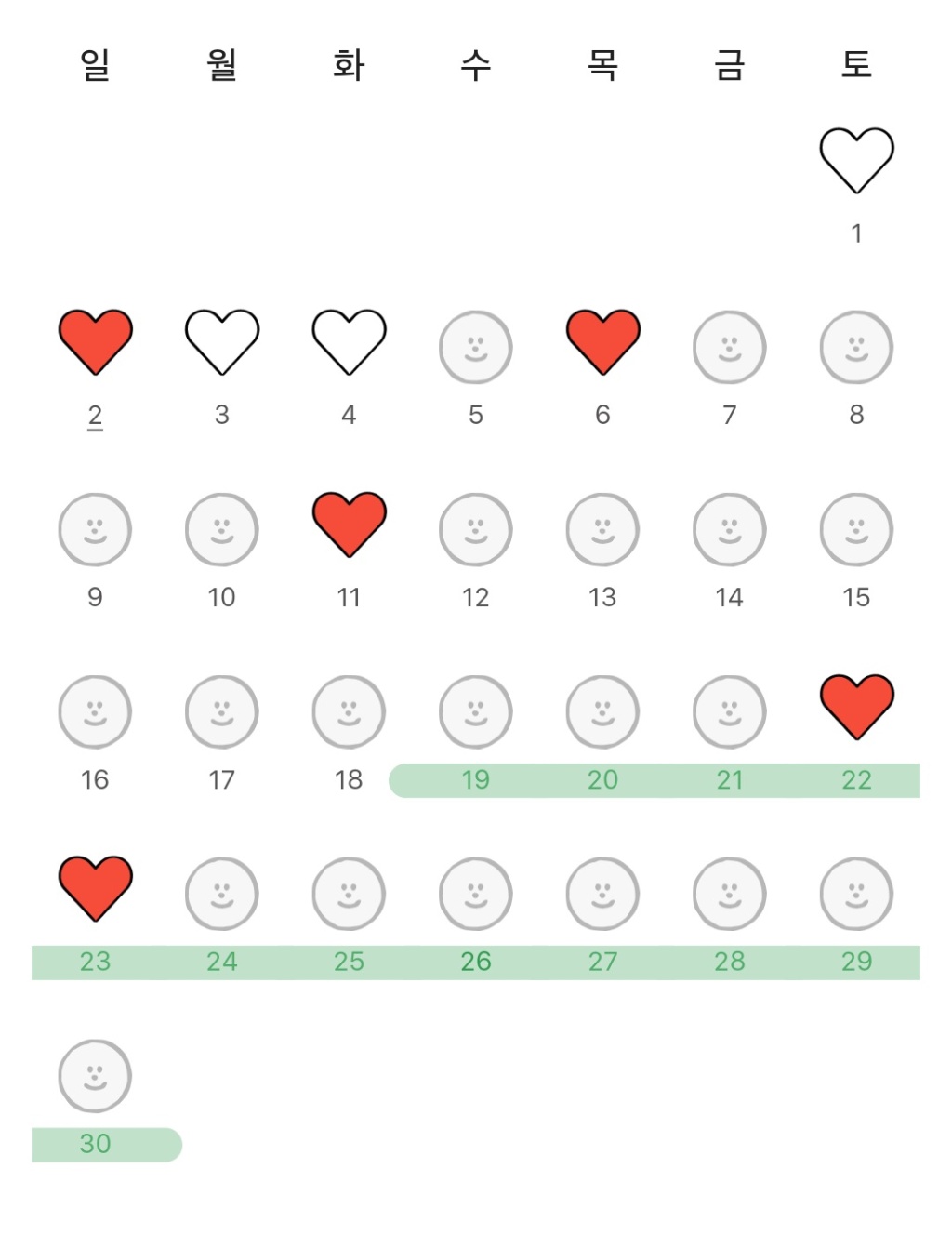Select day 19 at the highlighted range start

point(475,712)
